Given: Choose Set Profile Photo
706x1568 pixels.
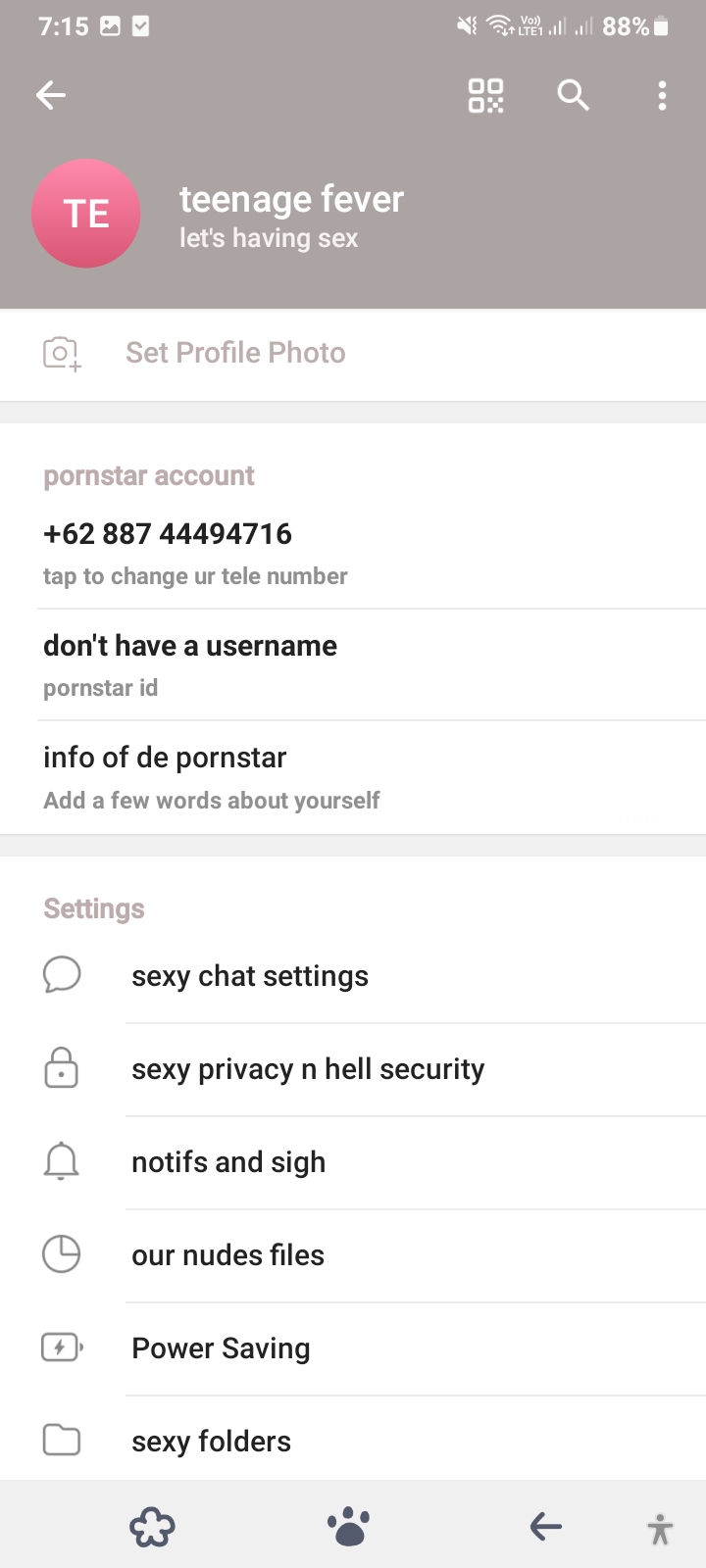Looking at the screenshot, I should (235, 353).
